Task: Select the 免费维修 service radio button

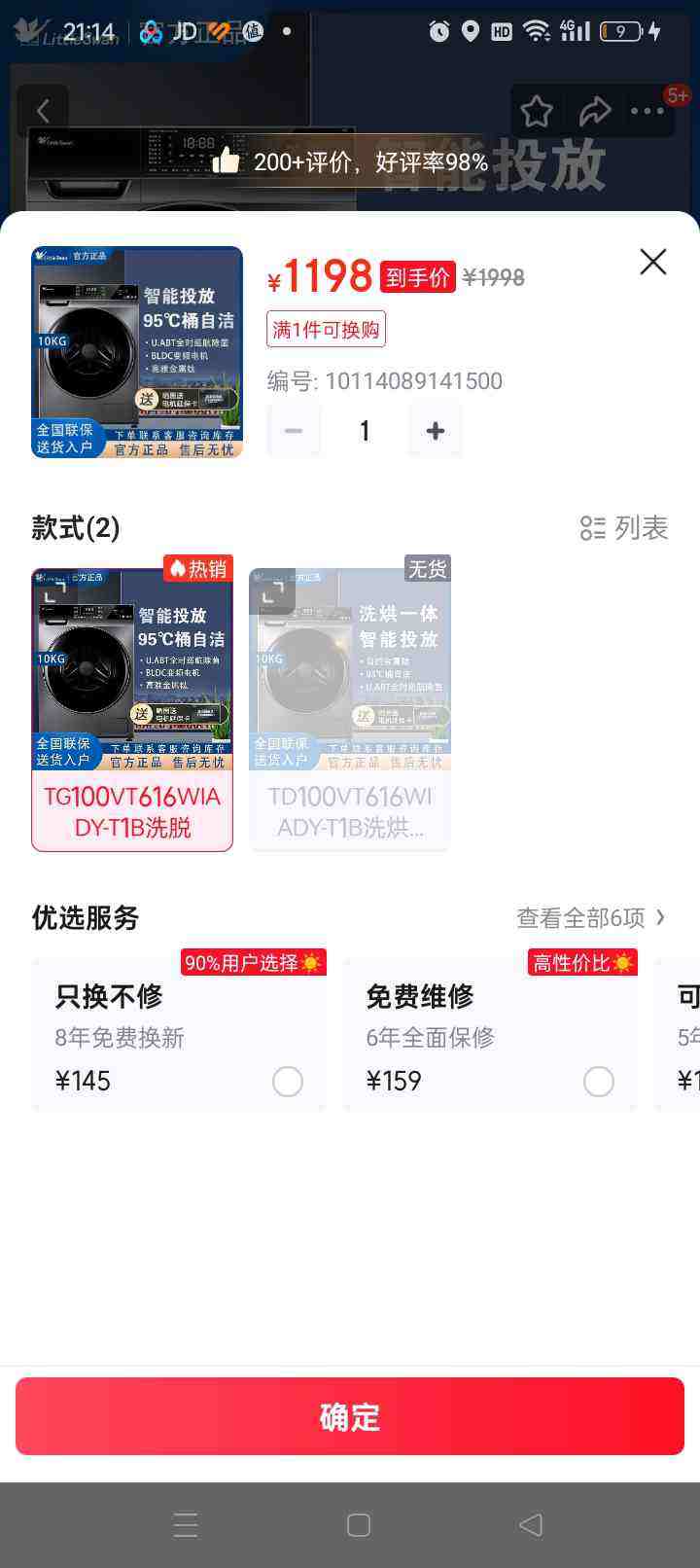Action: tap(599, 1081)
